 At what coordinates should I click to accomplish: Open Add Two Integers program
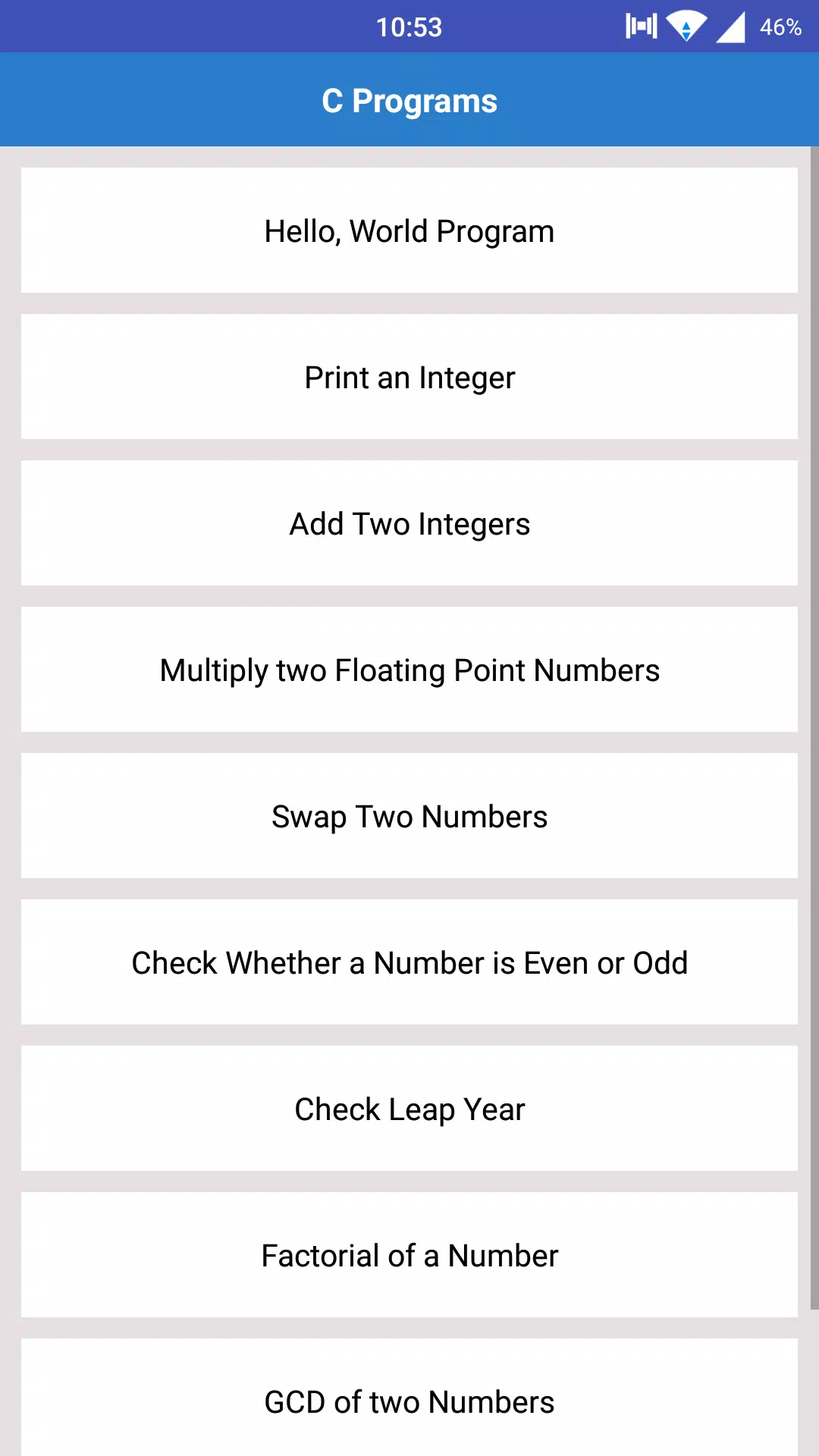409,523
